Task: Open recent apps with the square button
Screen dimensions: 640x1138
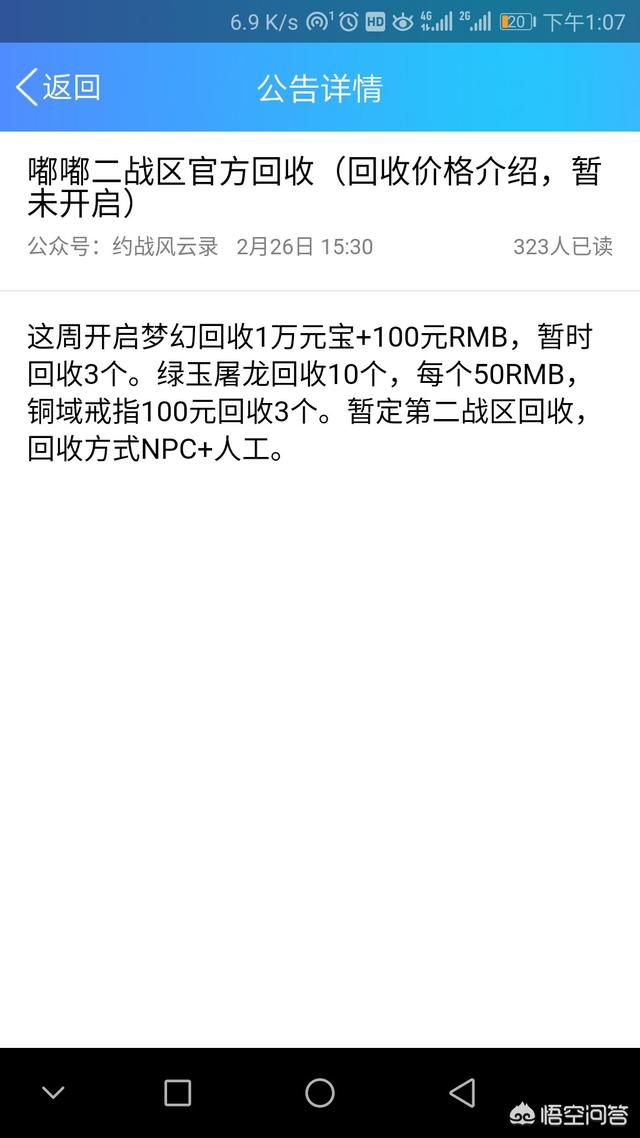Action: click(x=177, y=1092)
